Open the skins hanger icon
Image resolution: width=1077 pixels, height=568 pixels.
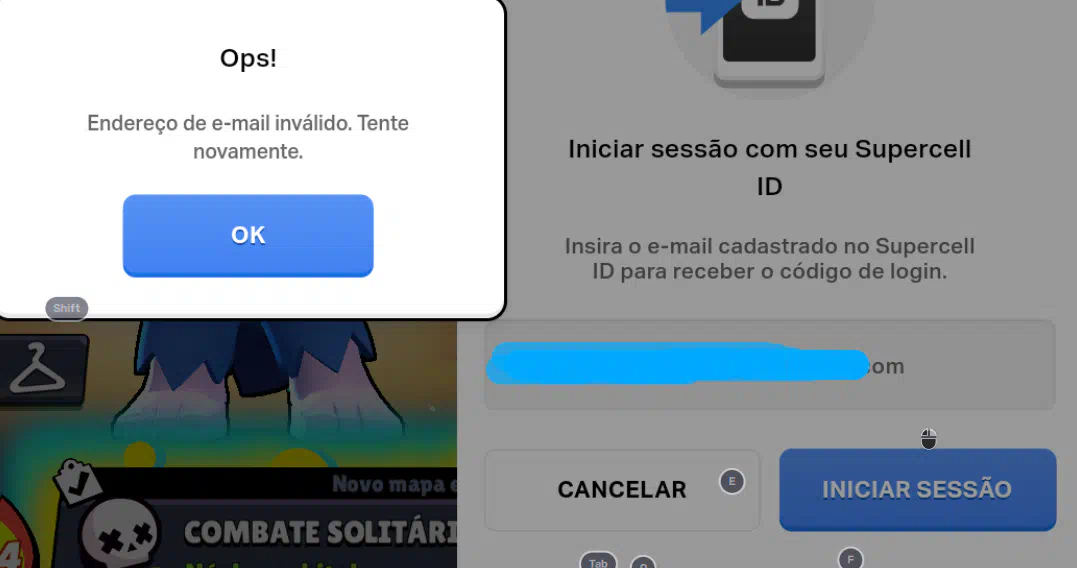point(38,371)
